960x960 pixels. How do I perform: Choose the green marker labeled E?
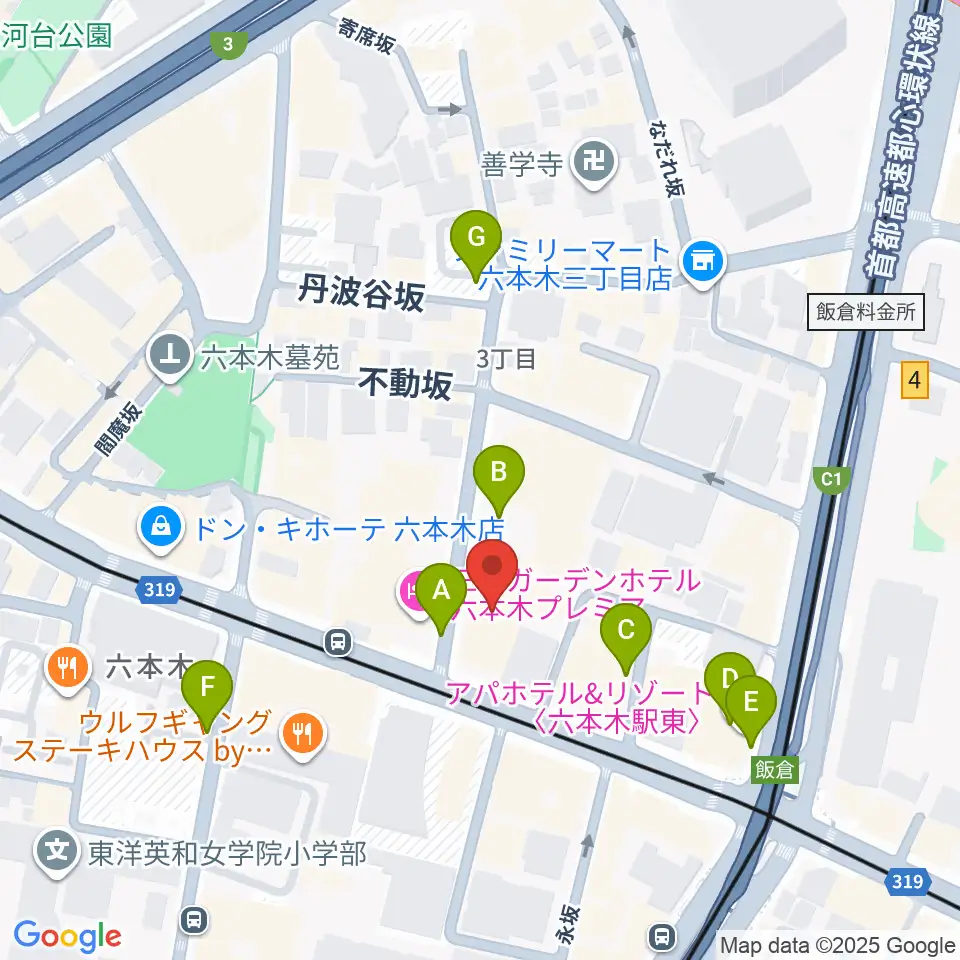pyautogui.click(x=751, y=709)
